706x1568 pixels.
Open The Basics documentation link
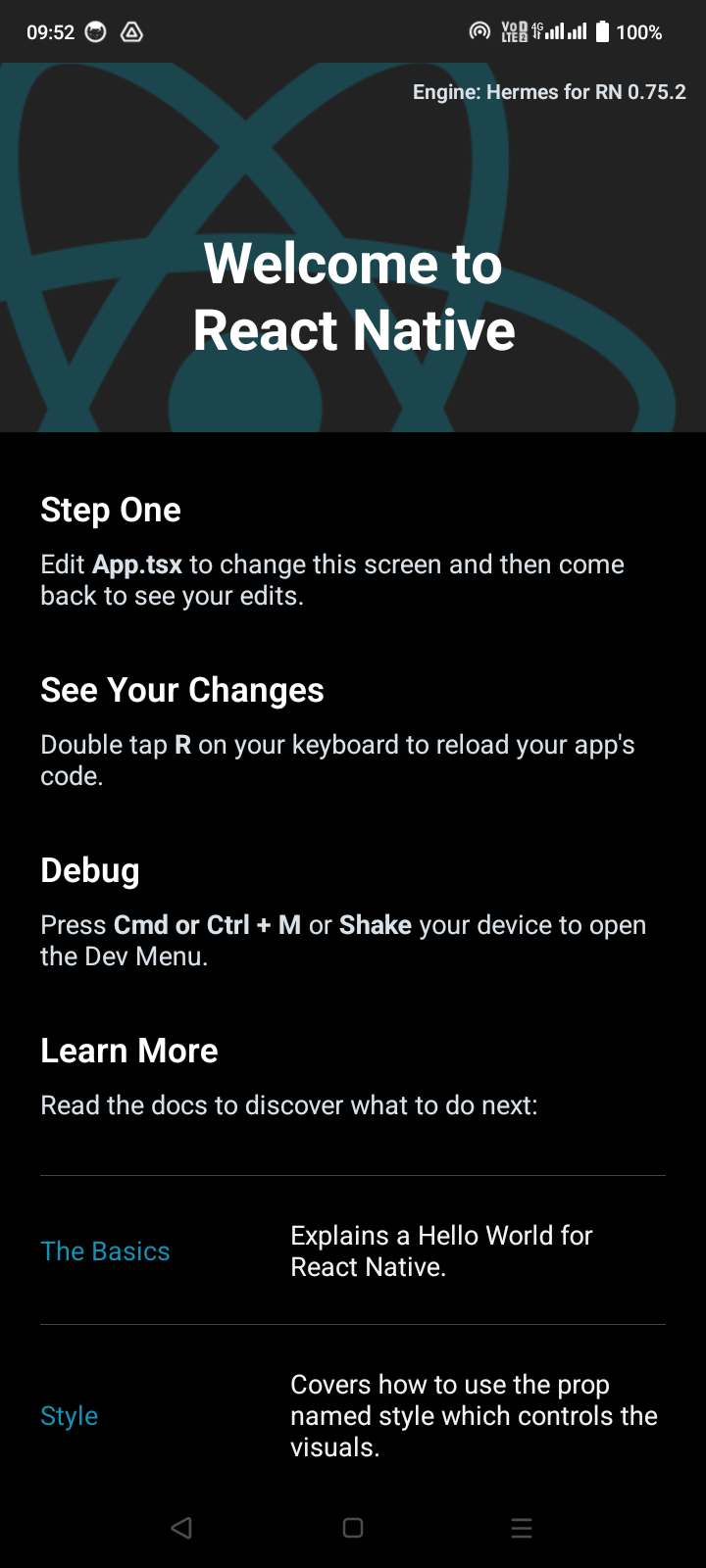click(x=105, y=1251)
